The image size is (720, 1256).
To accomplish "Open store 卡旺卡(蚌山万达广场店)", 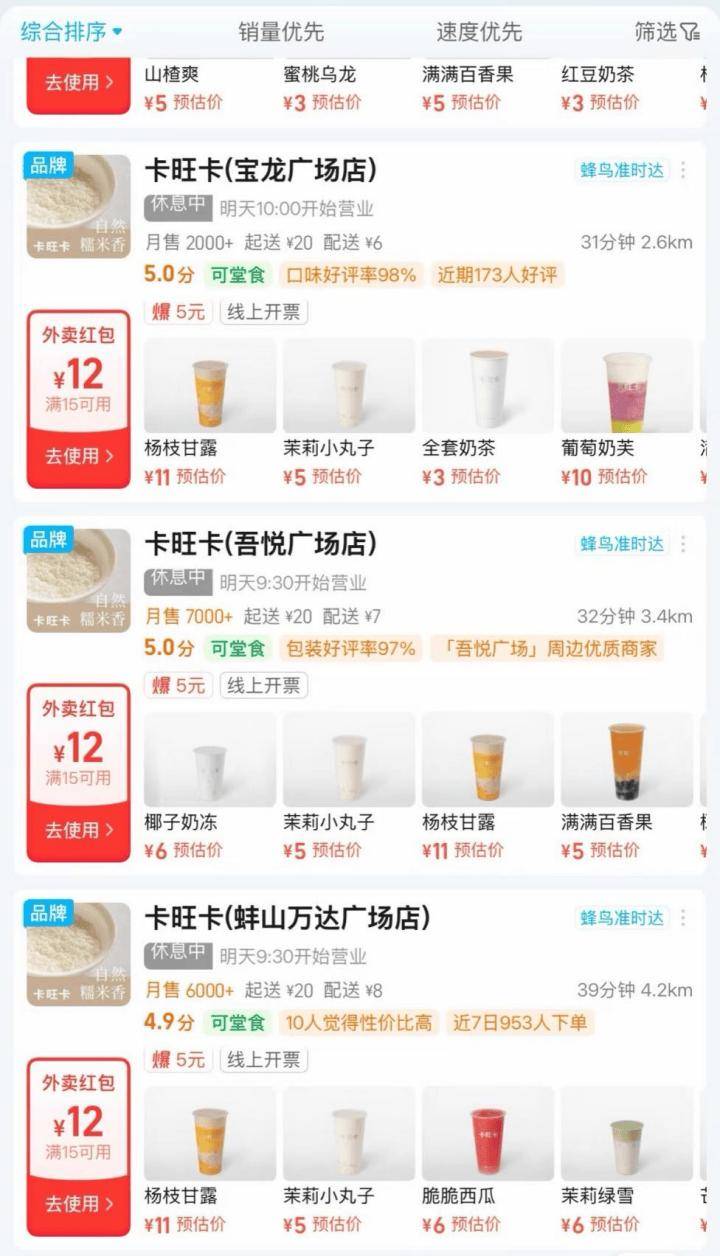I will tap(287, 917).
